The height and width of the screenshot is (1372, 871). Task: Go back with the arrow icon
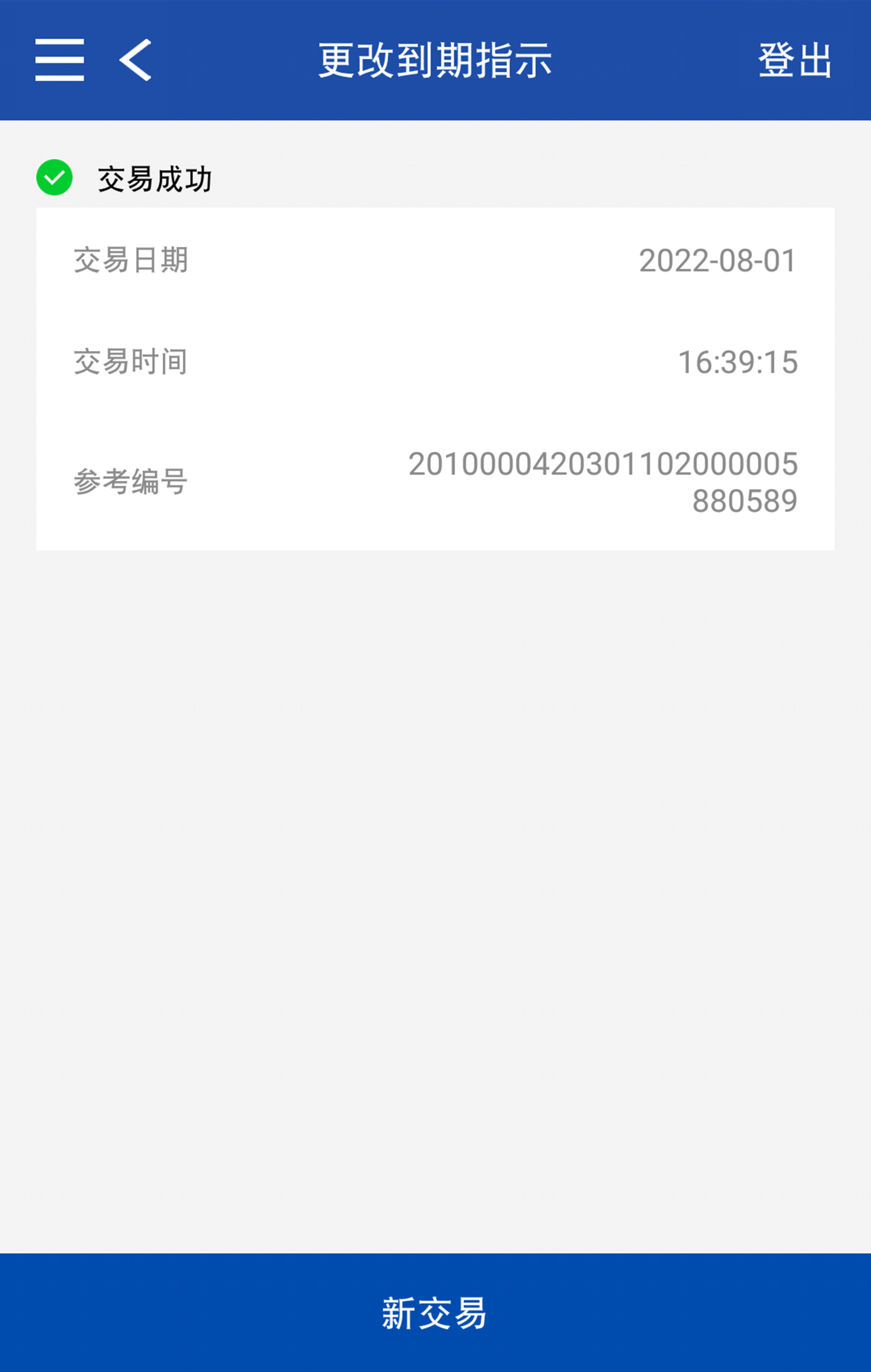pos(135,60)
